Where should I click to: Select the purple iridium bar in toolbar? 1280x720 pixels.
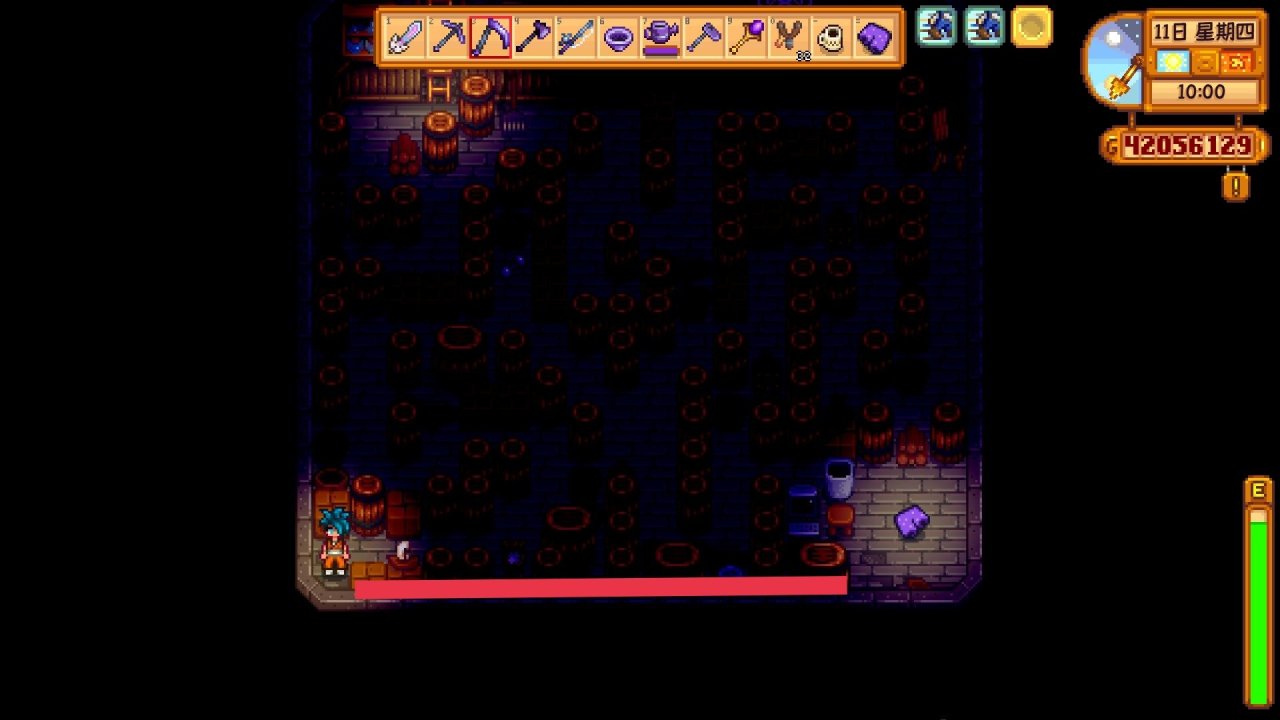coord(875,38)
